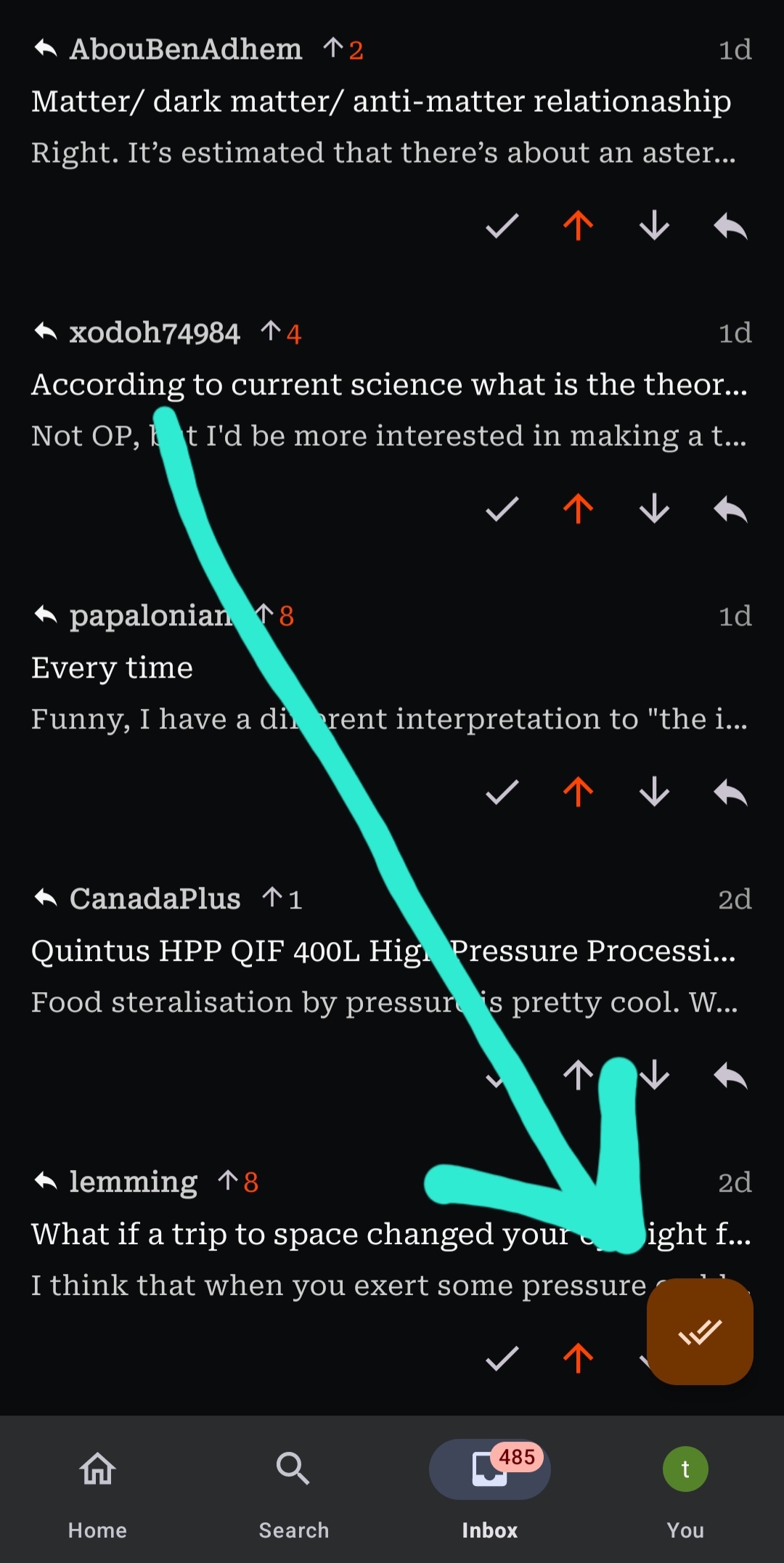Image resolution: width=784 pixels, height=1563 pixels.
Task: Downvote papalonian's reply
Action: pyautogui.click(x=654, y=792)
